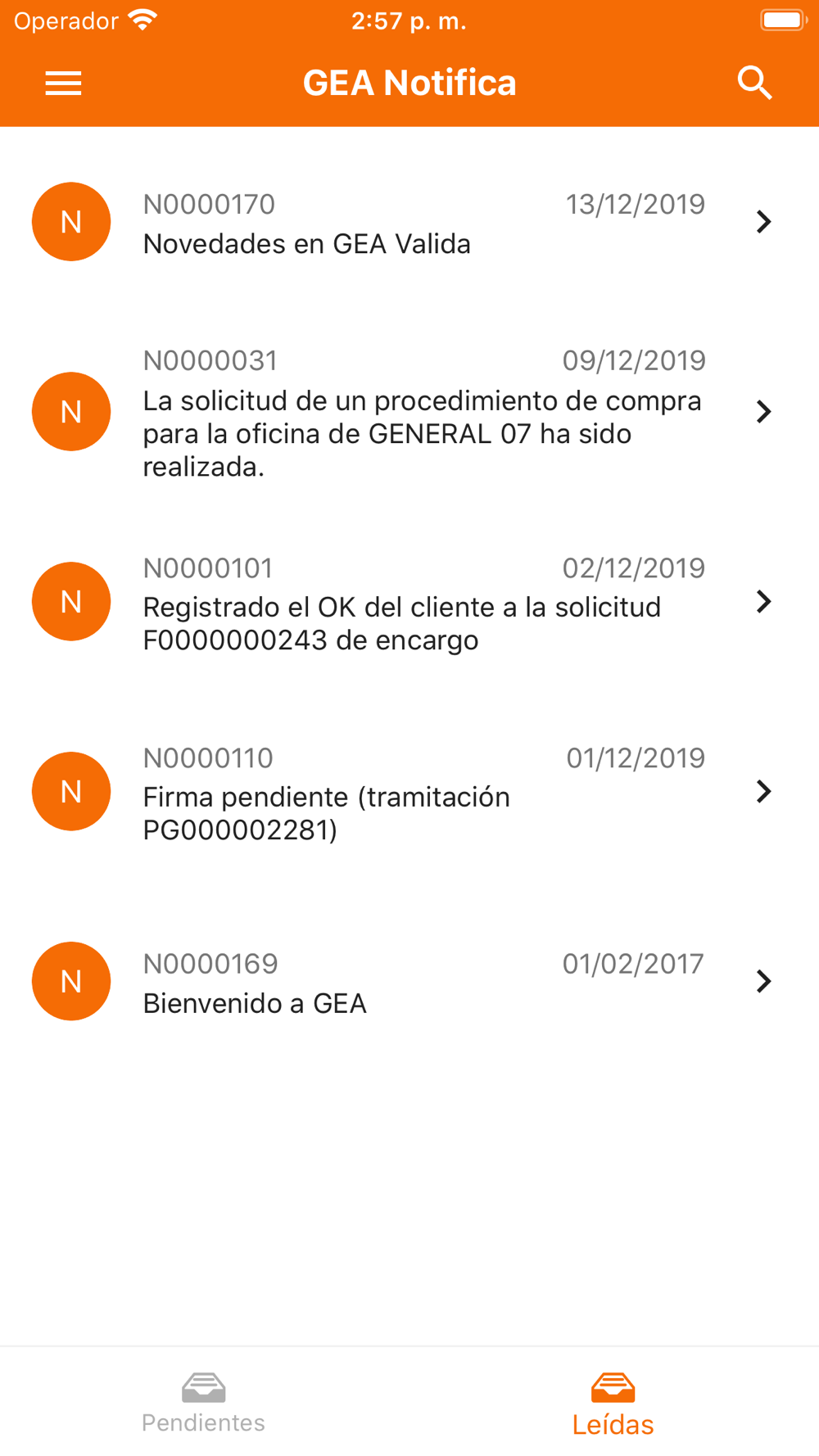The width and height of the screenshot is (819, 1456).
Task: Open notification N0000101 Registrado el OK del cliente
Action: [x=409, y=602]
